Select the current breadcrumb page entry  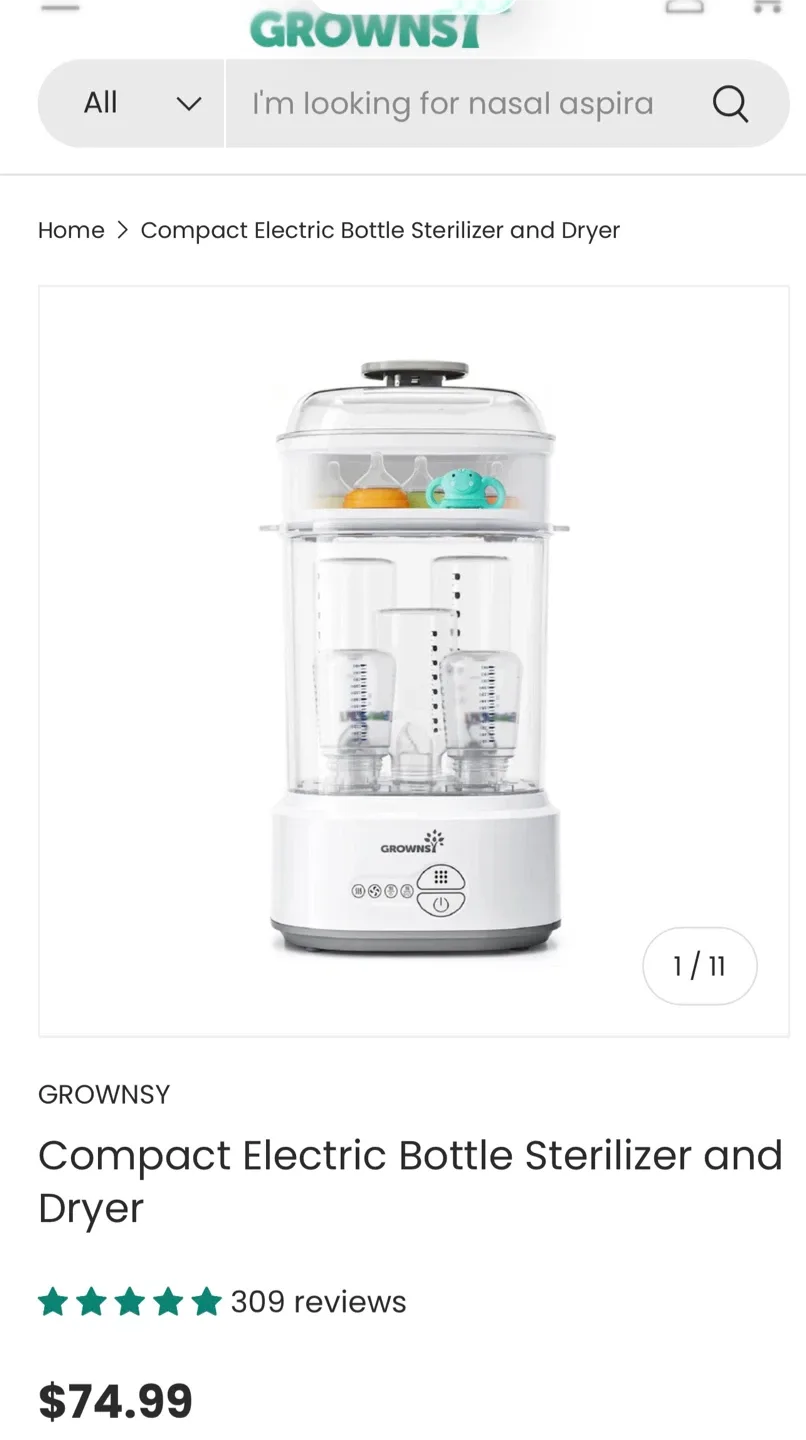[x=381, y=230]
